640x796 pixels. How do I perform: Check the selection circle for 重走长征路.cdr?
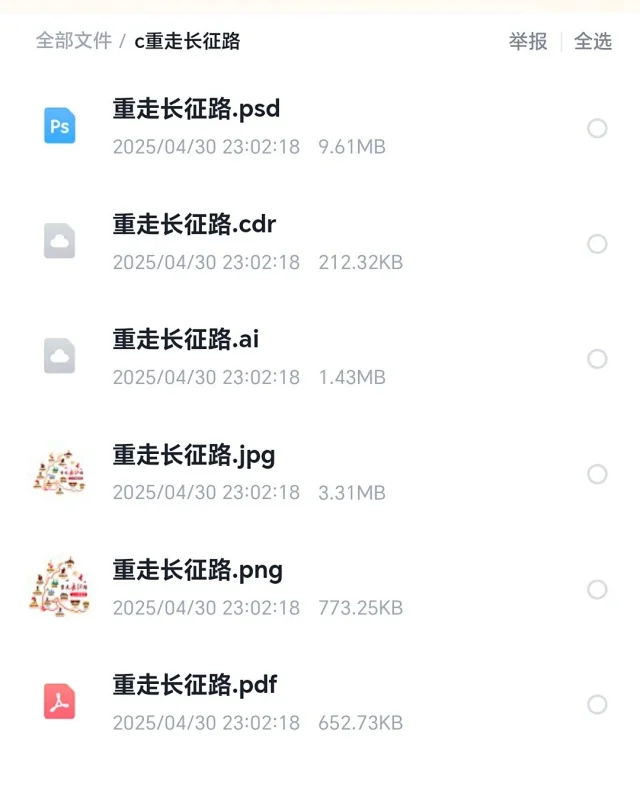[x=597, y=244]
